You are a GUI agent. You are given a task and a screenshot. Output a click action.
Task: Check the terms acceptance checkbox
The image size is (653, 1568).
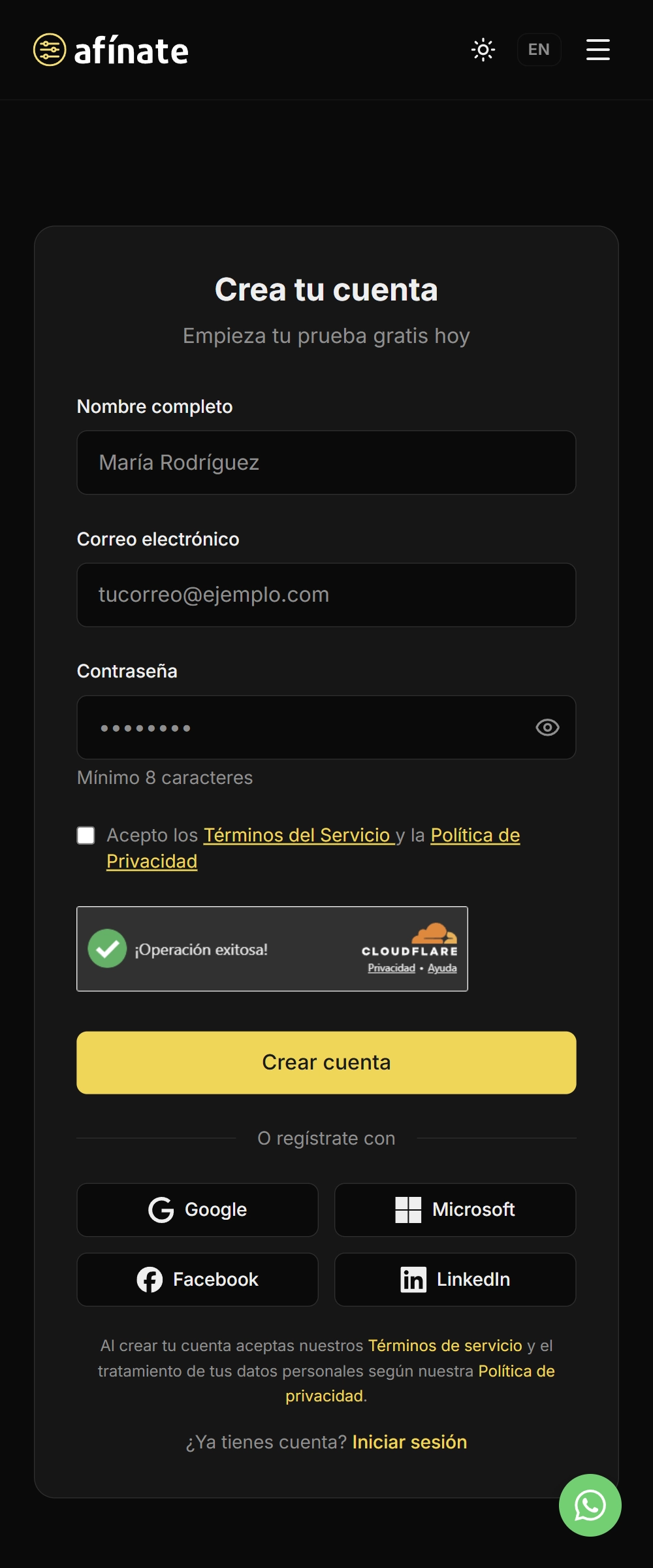point(86,834)
